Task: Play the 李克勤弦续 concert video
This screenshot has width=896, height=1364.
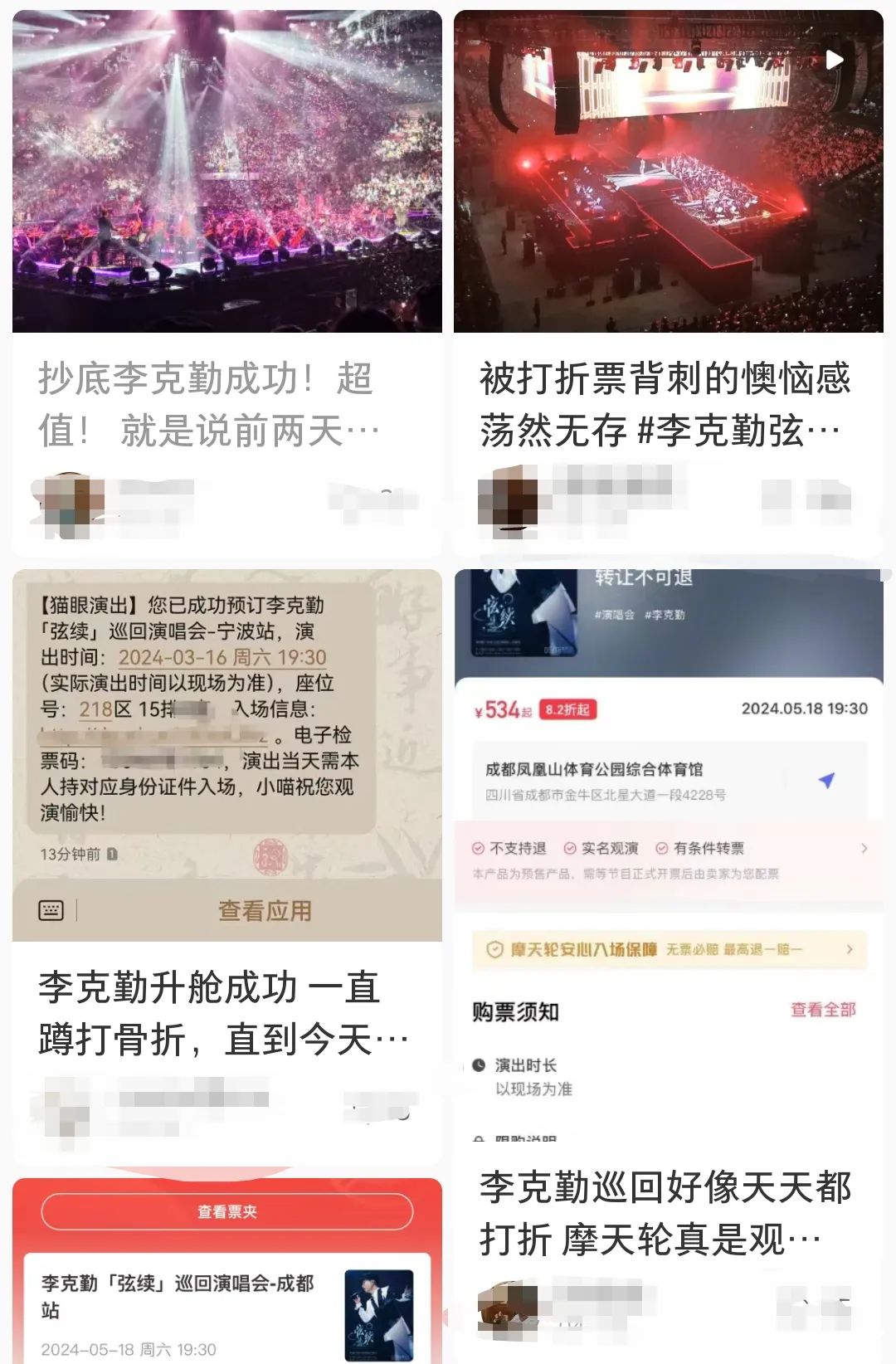Action: coord(834,58)
